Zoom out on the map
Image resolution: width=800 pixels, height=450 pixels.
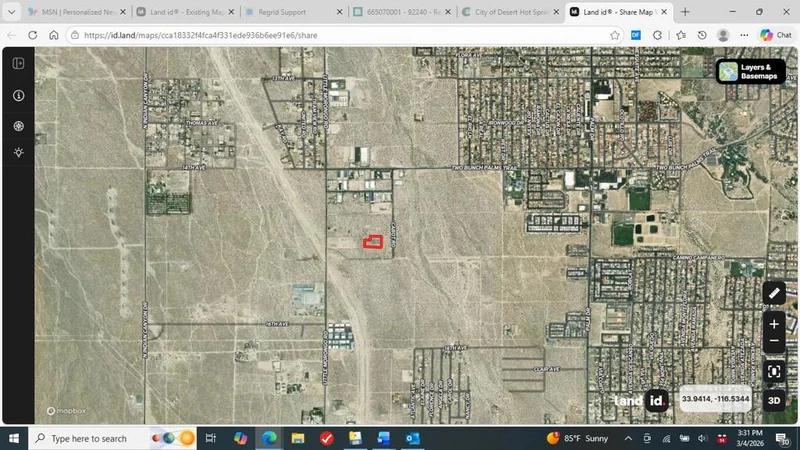773,342
